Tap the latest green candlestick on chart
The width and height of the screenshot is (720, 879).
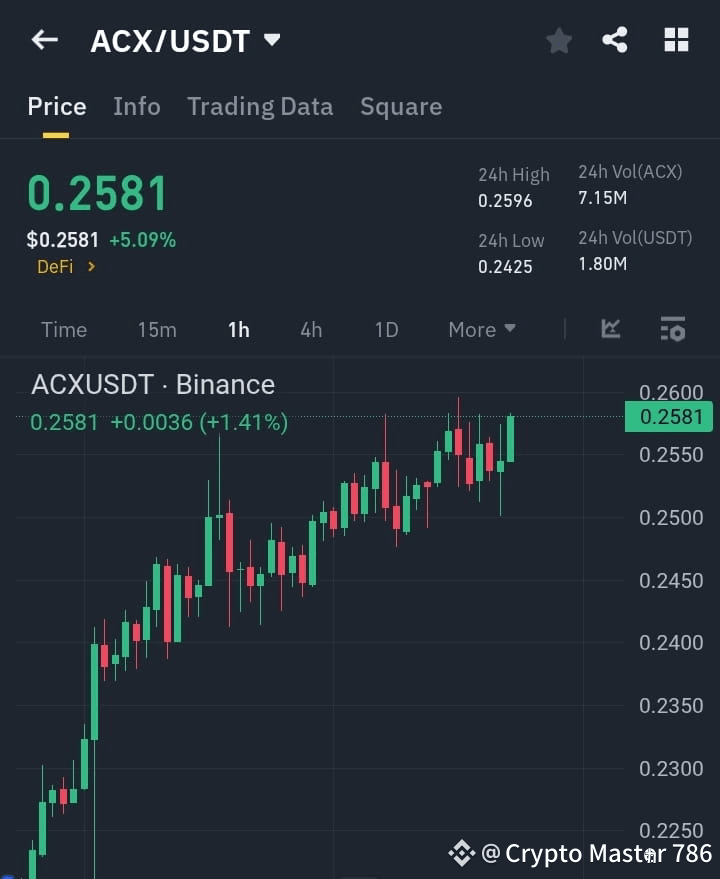coord(509,440)
